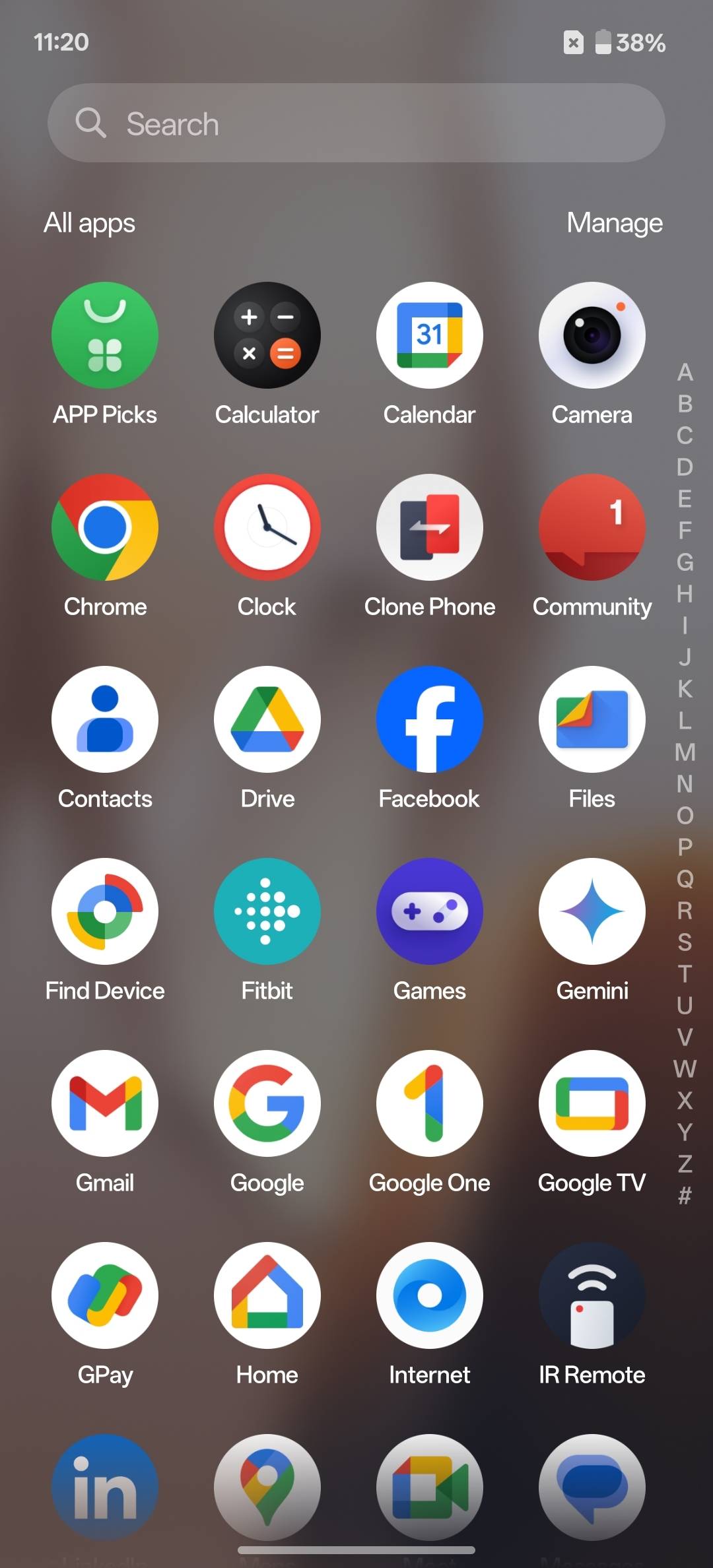The width and height of the screenshot is (713, 1568).
Task: Launch the Camera app
Action: point(592,335)
